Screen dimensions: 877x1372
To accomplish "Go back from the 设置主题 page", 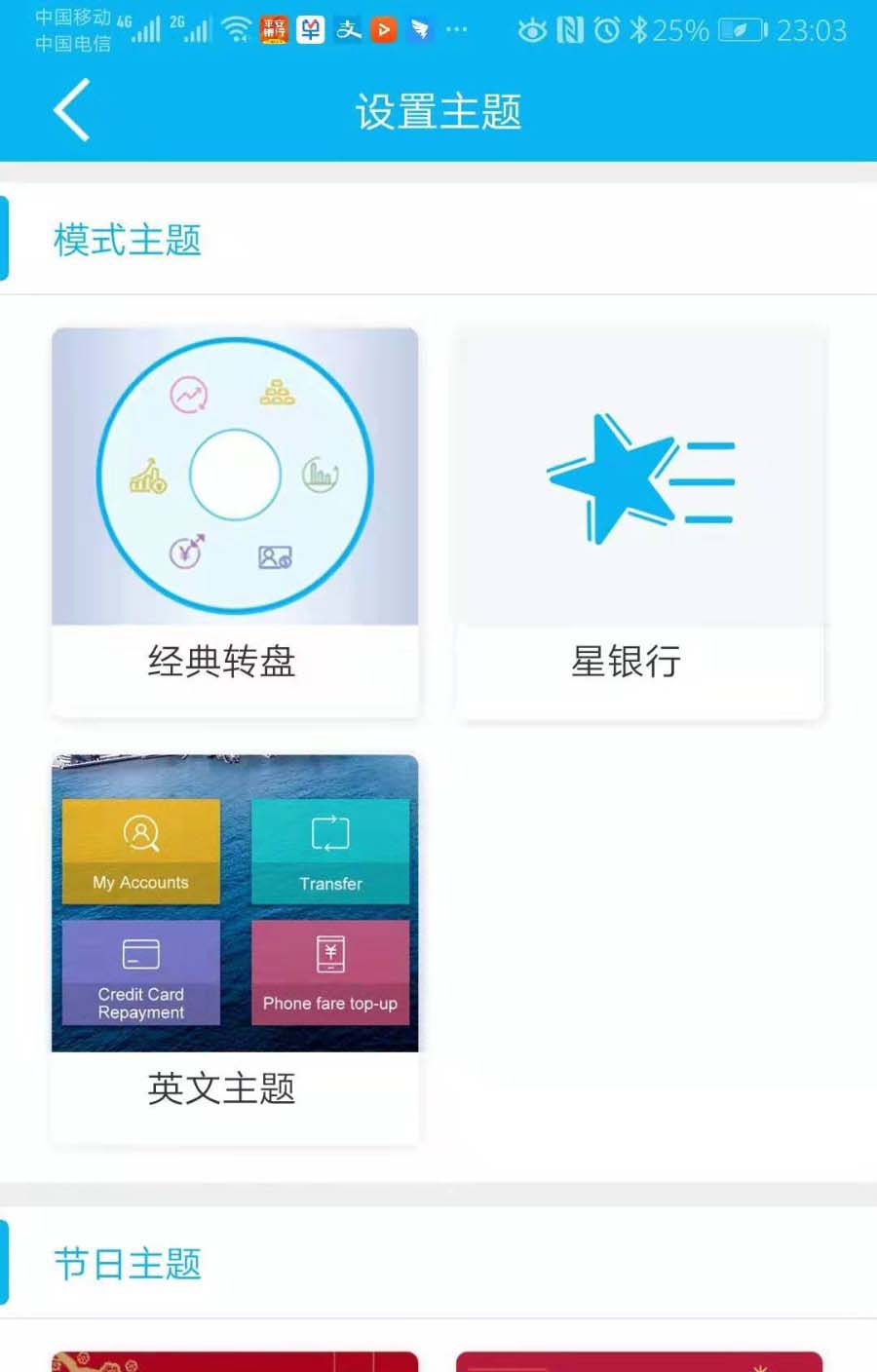I will point(72,110).
